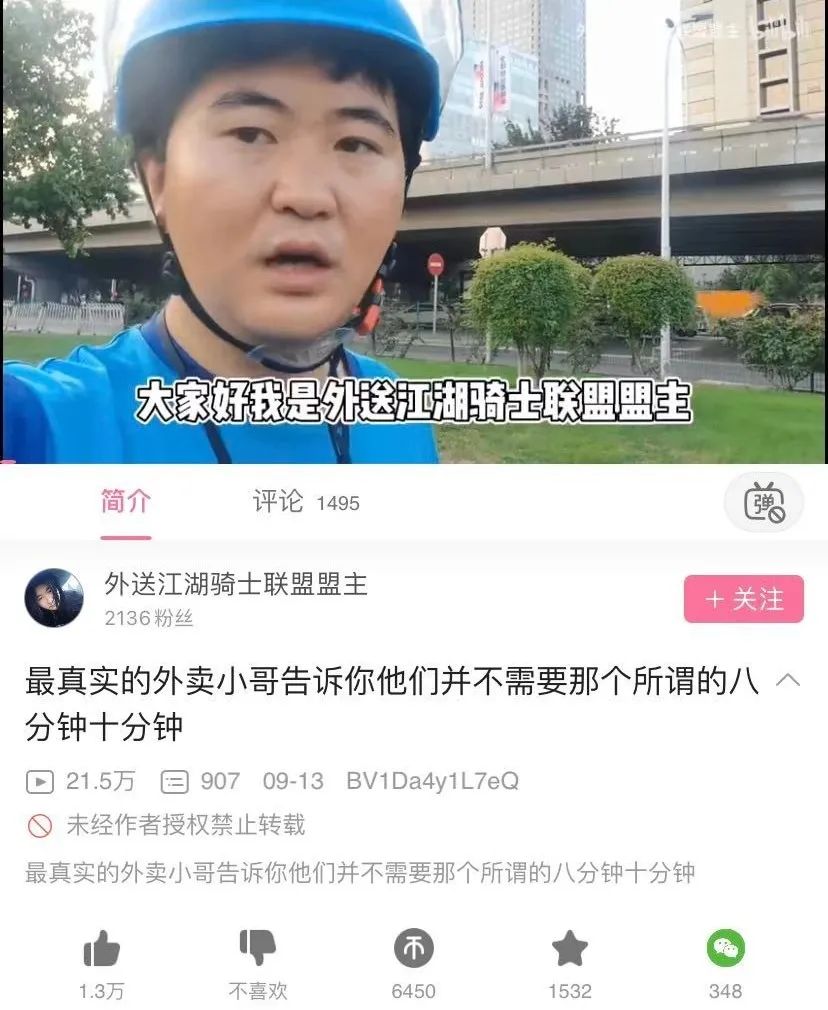This screenshot has height=1010, width=828.
Task: Share the video via WeChat icon
Action: pyautogui.click(x=725, y=948)
